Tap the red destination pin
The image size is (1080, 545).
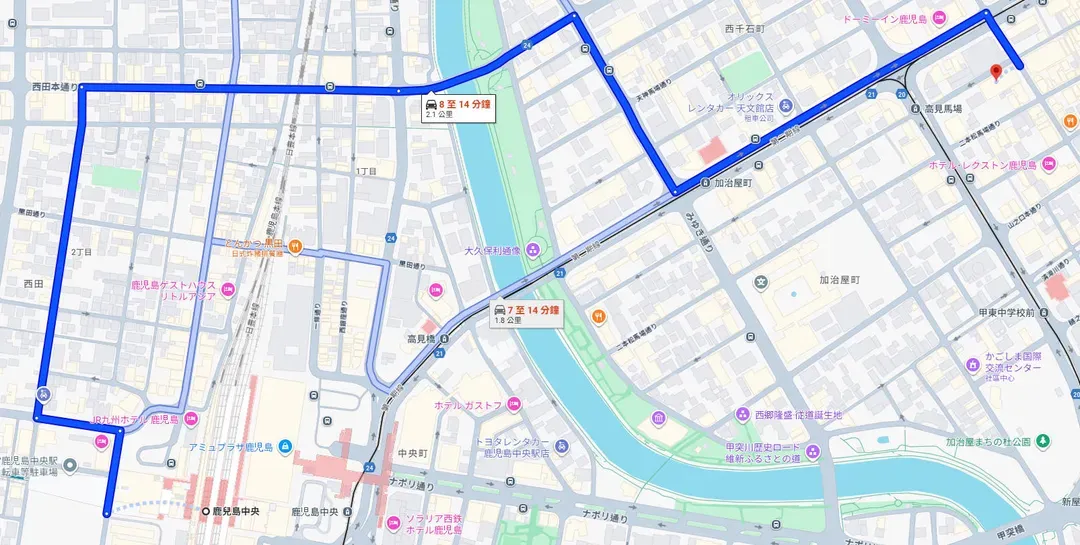[995, 72]
